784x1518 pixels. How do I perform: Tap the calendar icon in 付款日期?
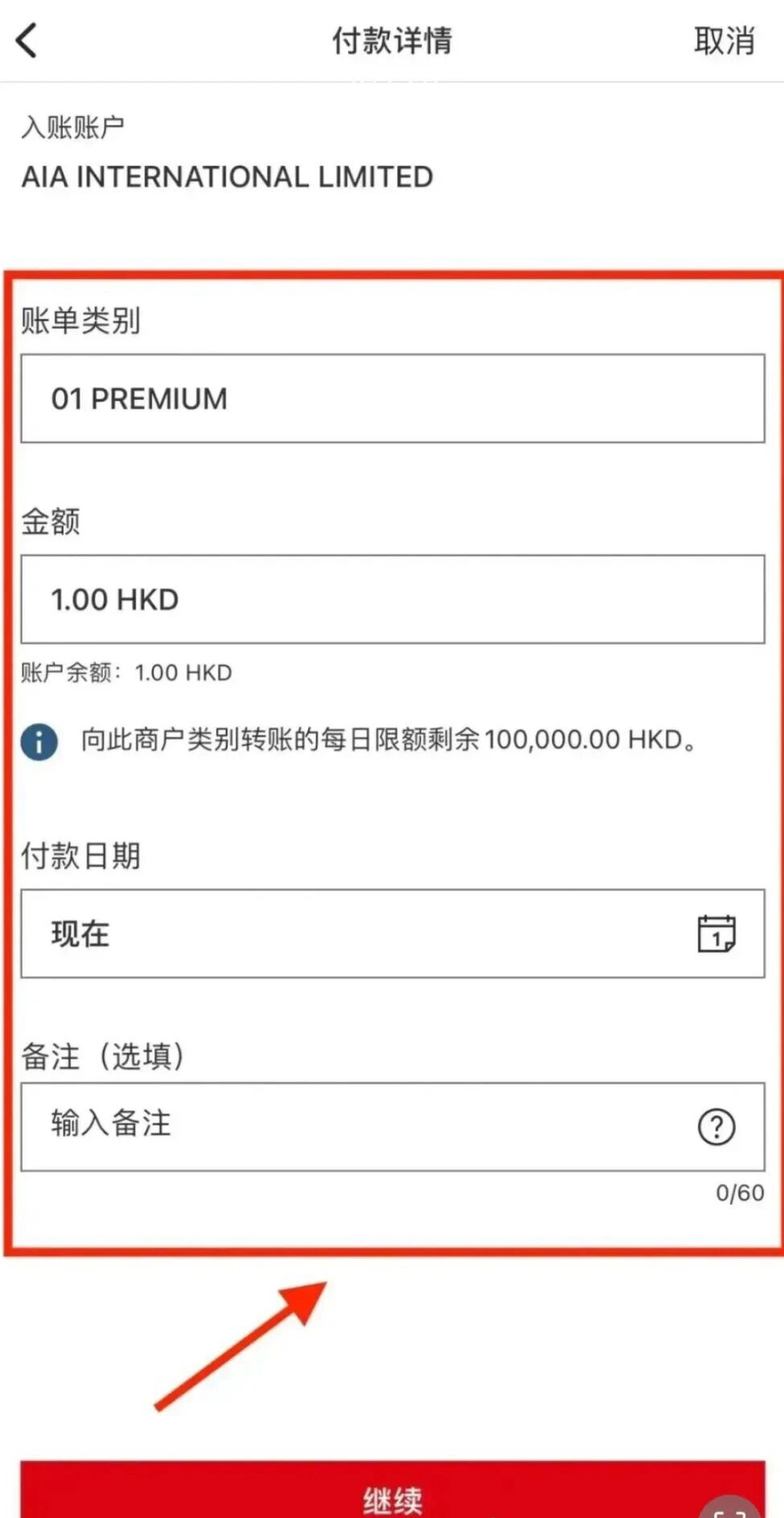point(716,934)
